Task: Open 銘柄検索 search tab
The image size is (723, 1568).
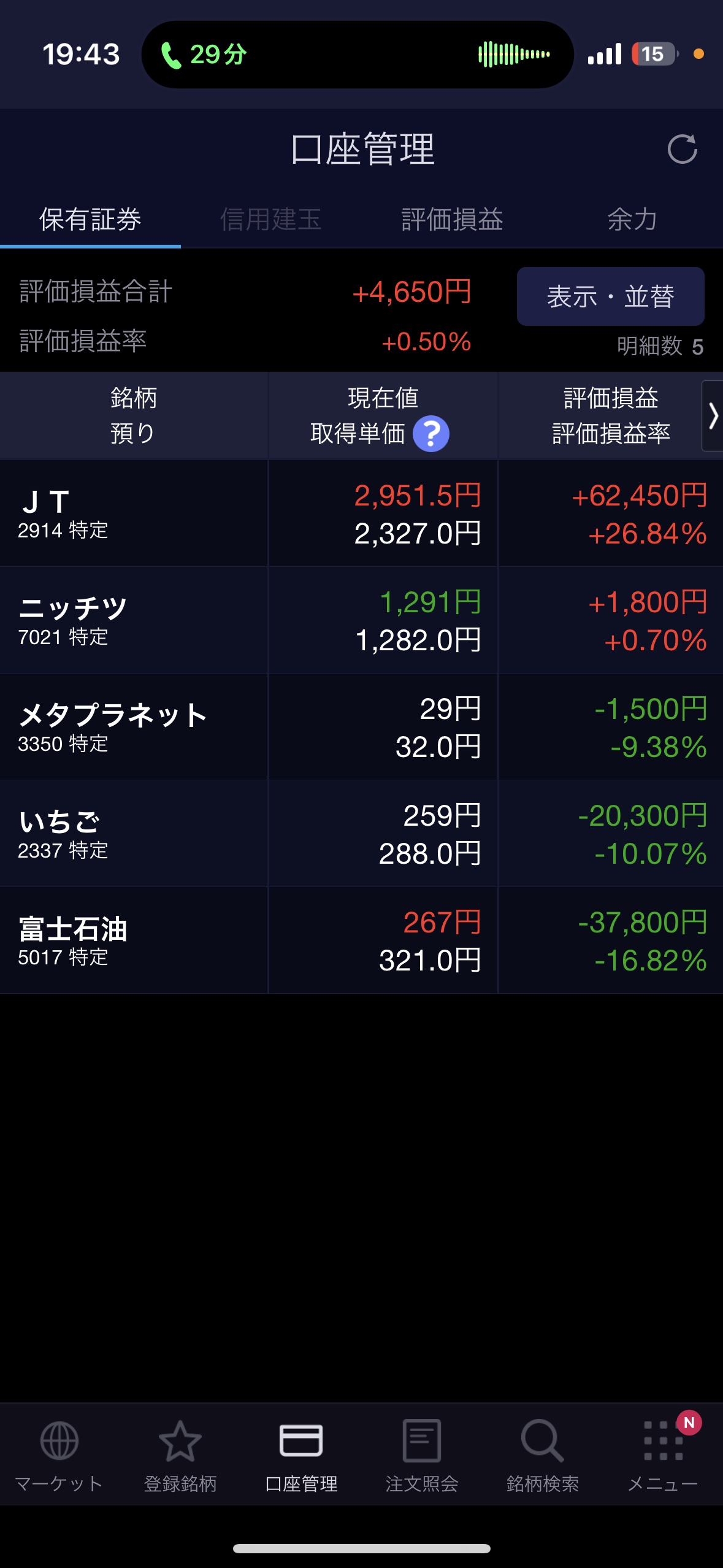Action: (543, 1455)
